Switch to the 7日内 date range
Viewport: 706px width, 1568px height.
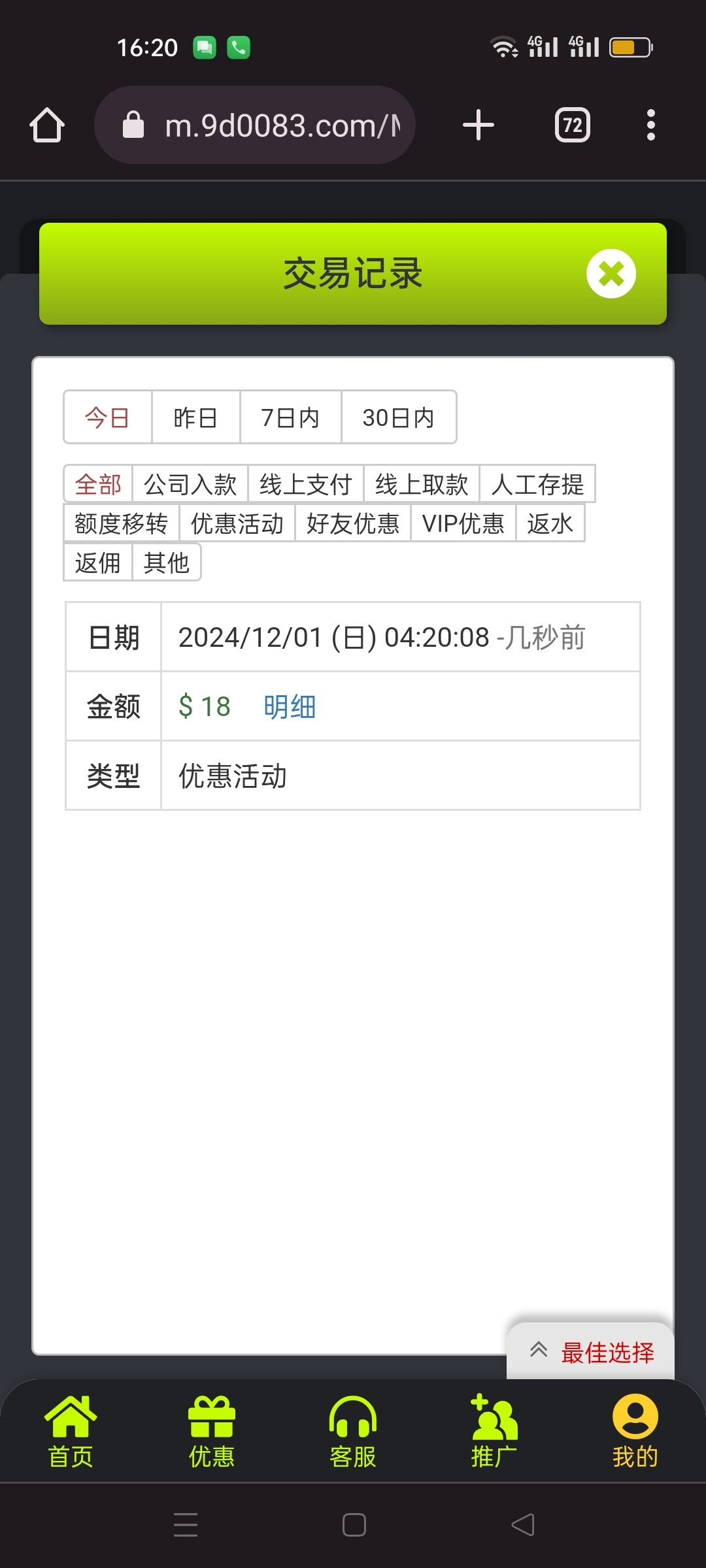click(x=290, y=417)
